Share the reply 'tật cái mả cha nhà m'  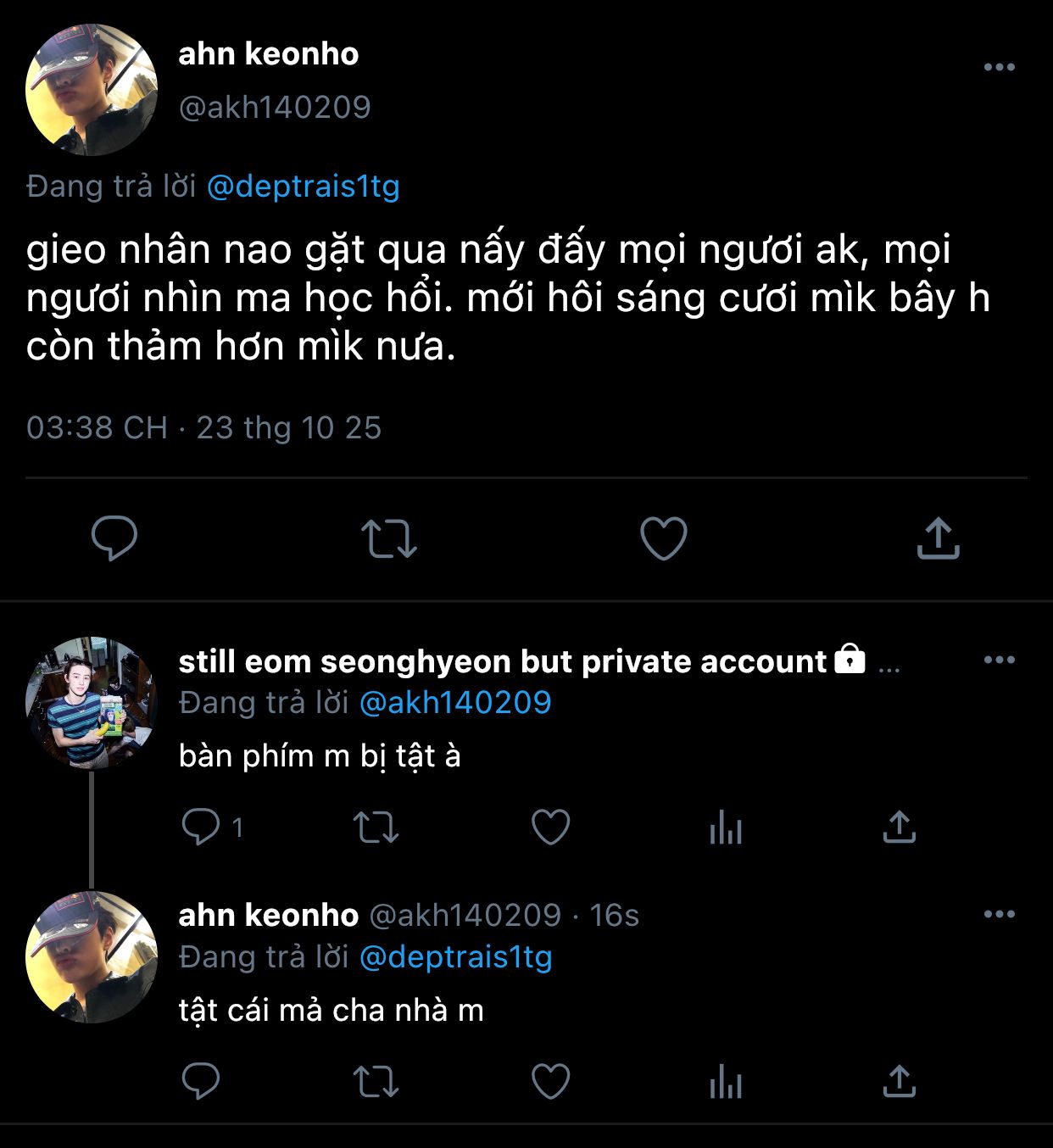click(900, 1081)
